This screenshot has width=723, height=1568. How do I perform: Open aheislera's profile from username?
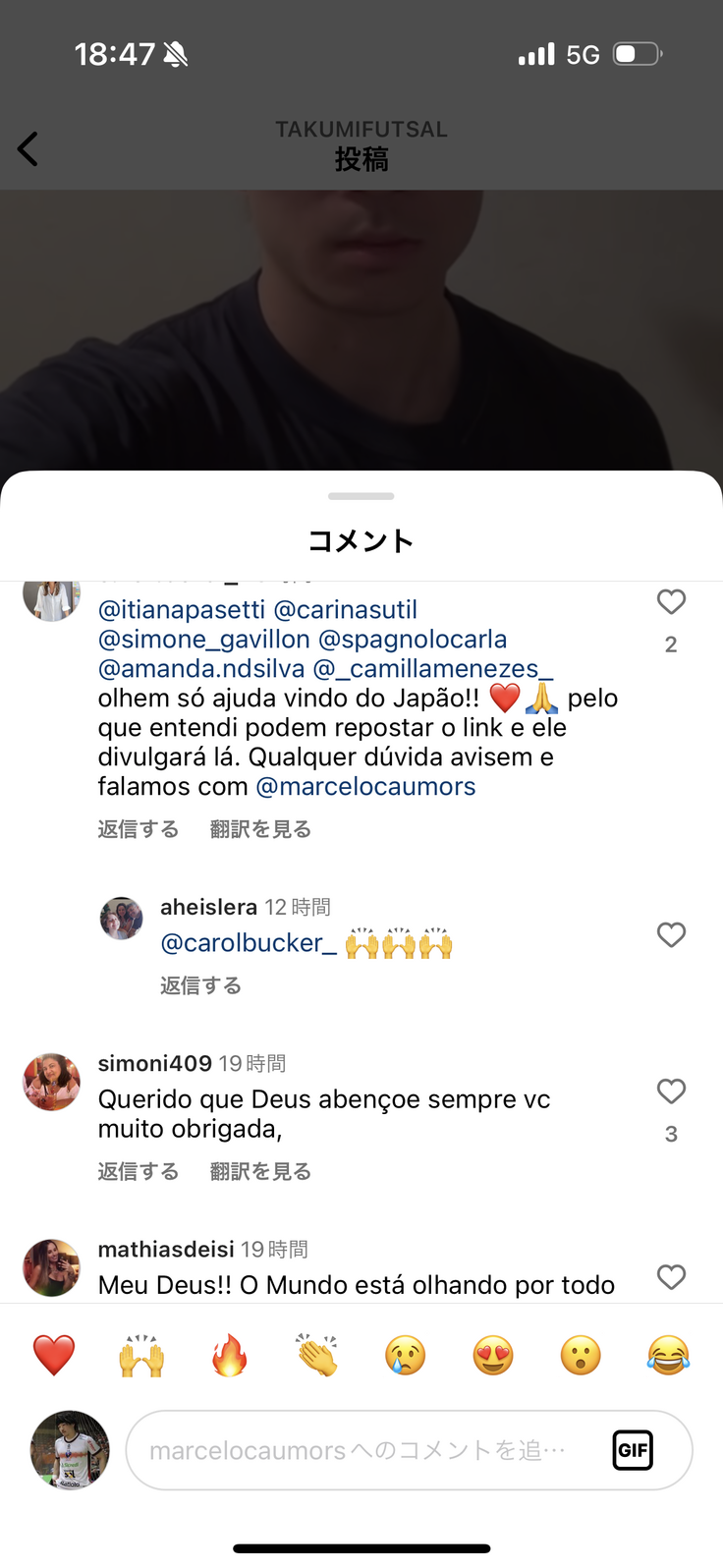(x=208, y=907)
